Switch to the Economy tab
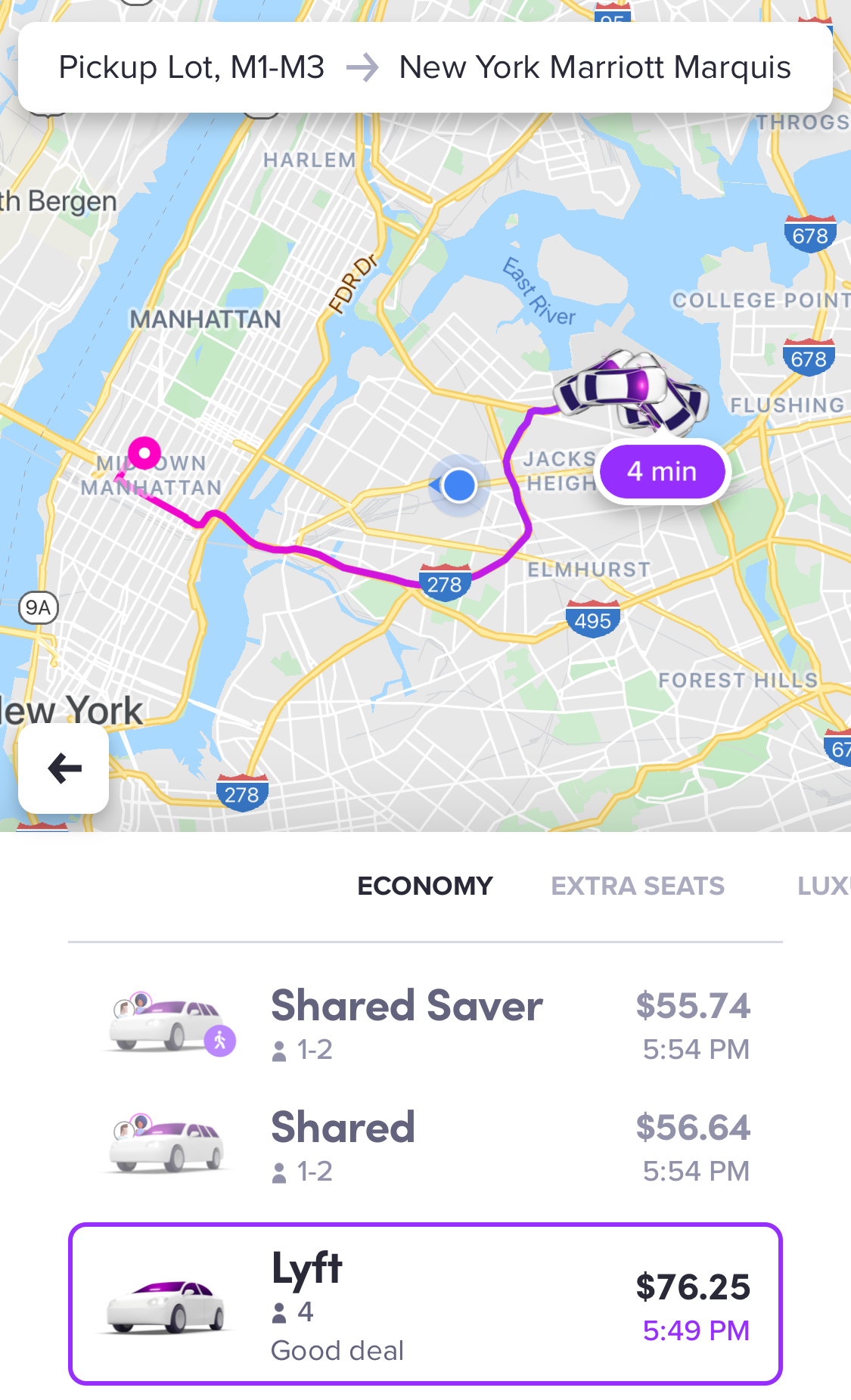Viewport: 851px width, 1400px height. [x=424, y=886]
